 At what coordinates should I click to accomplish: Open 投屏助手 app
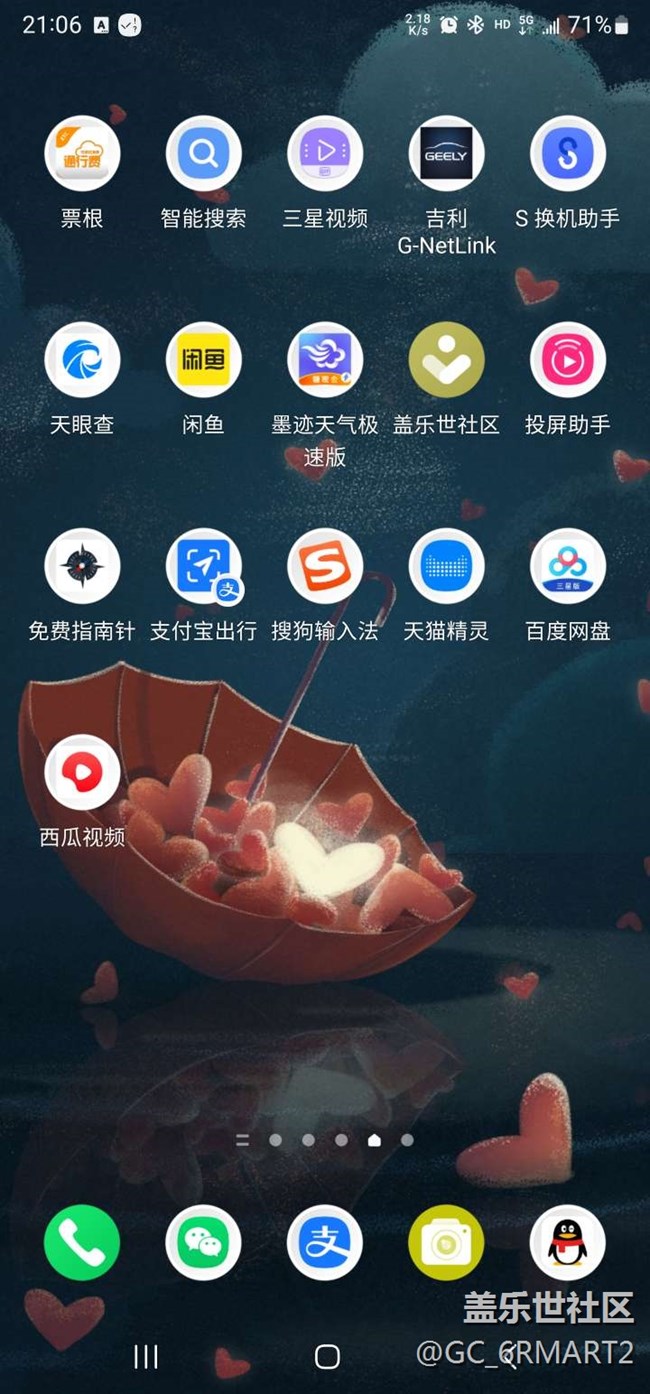(x=567, y=360)
